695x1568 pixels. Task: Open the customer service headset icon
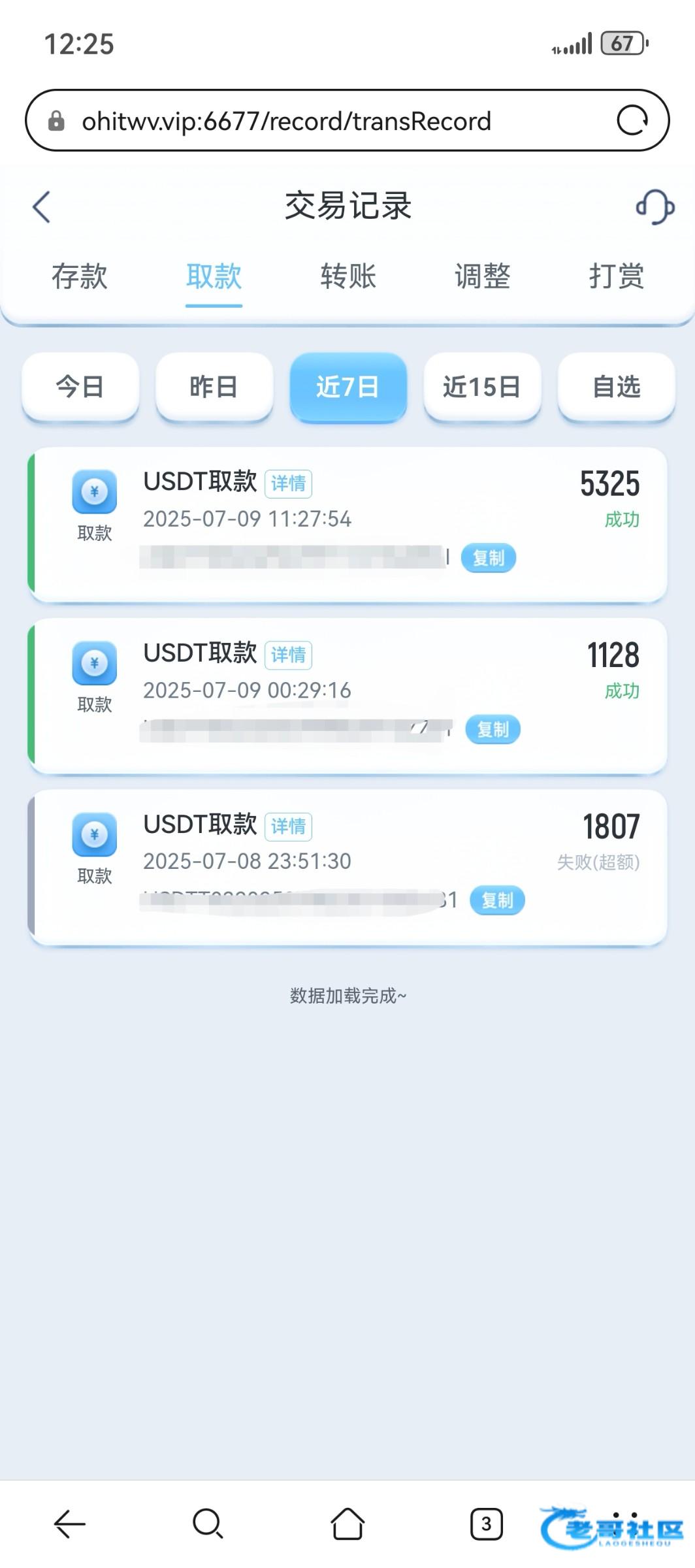tap(655, 207)
